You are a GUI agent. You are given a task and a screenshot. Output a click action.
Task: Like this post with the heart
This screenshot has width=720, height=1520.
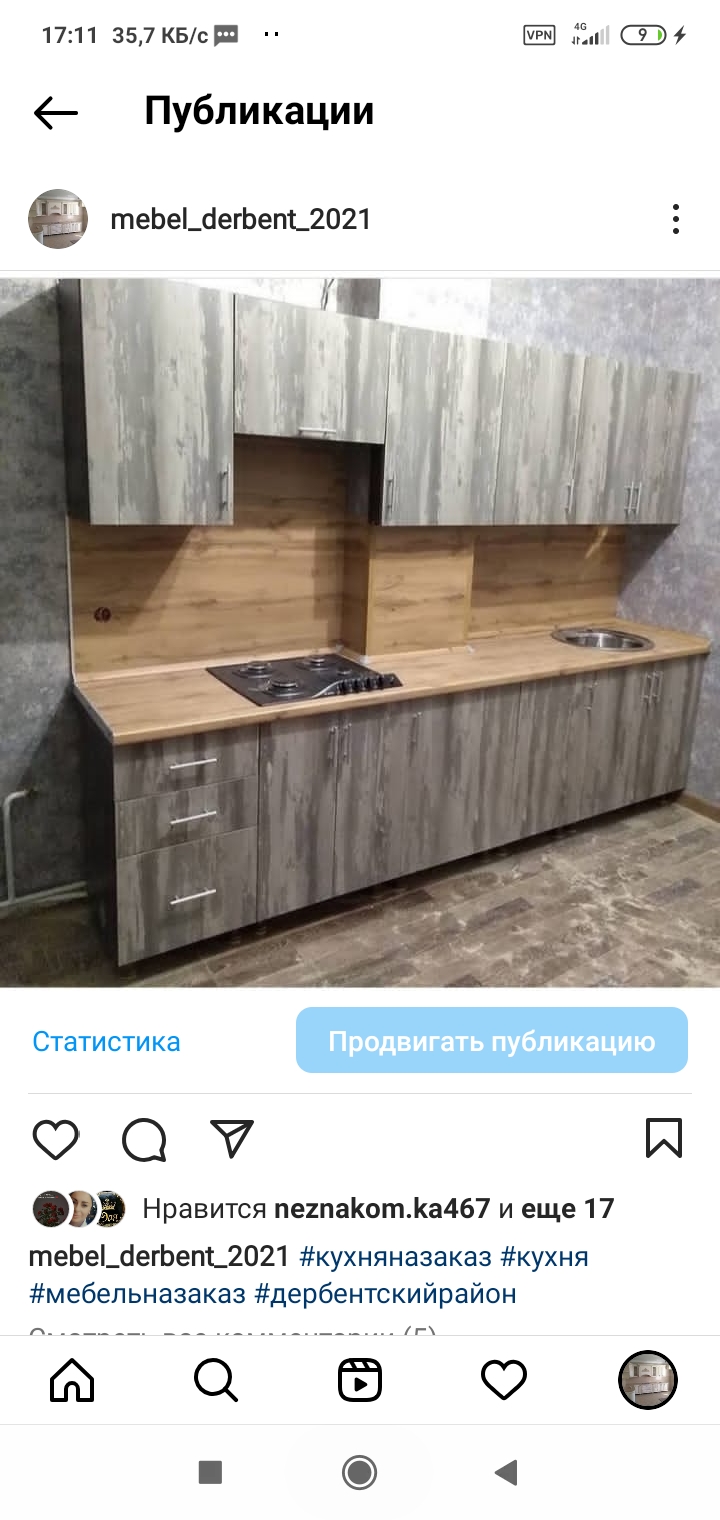pyautogui.click(x=56, y=1139)
